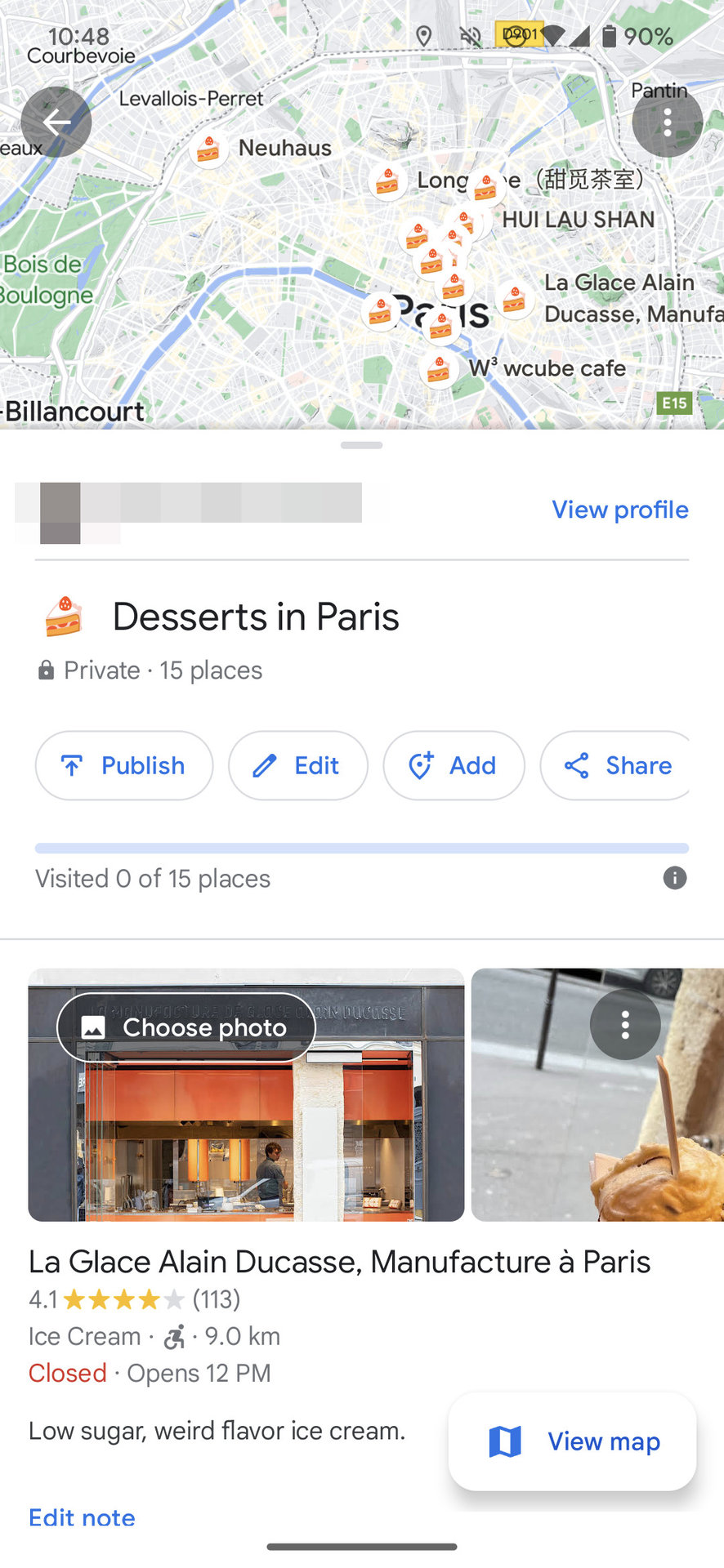This screenshot has width=724, height=1568.
Task: Open options for La Glace Alain Ducasse card
Action: 625,1025
